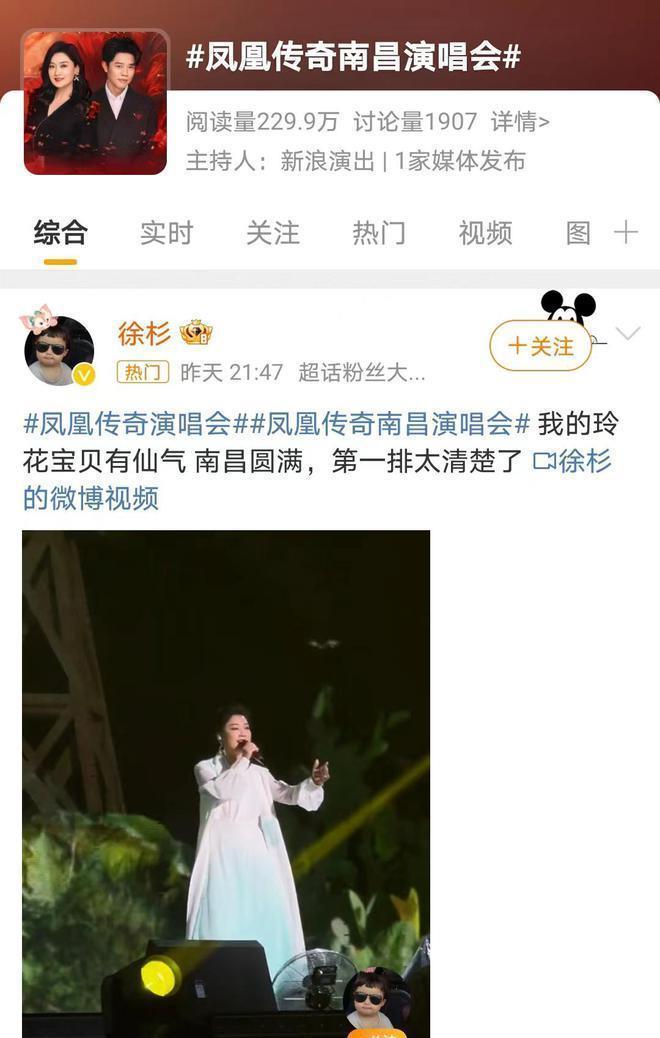Switch to the 实时 tab
Screen dimensions: 660x1038
pos(166,233)
